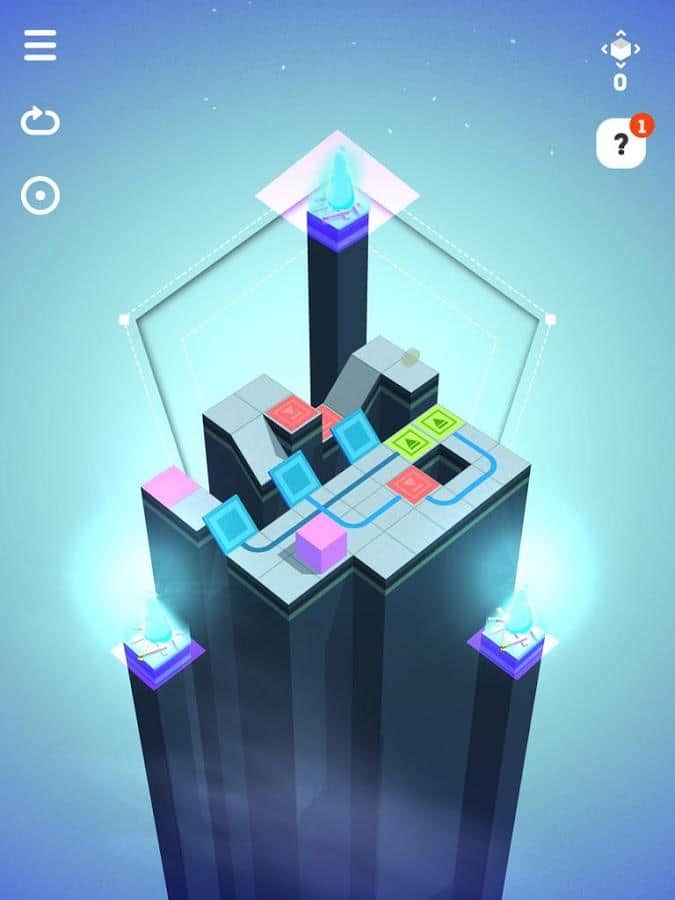Undo the last move
675x900 pixels.
coord(40,121)
